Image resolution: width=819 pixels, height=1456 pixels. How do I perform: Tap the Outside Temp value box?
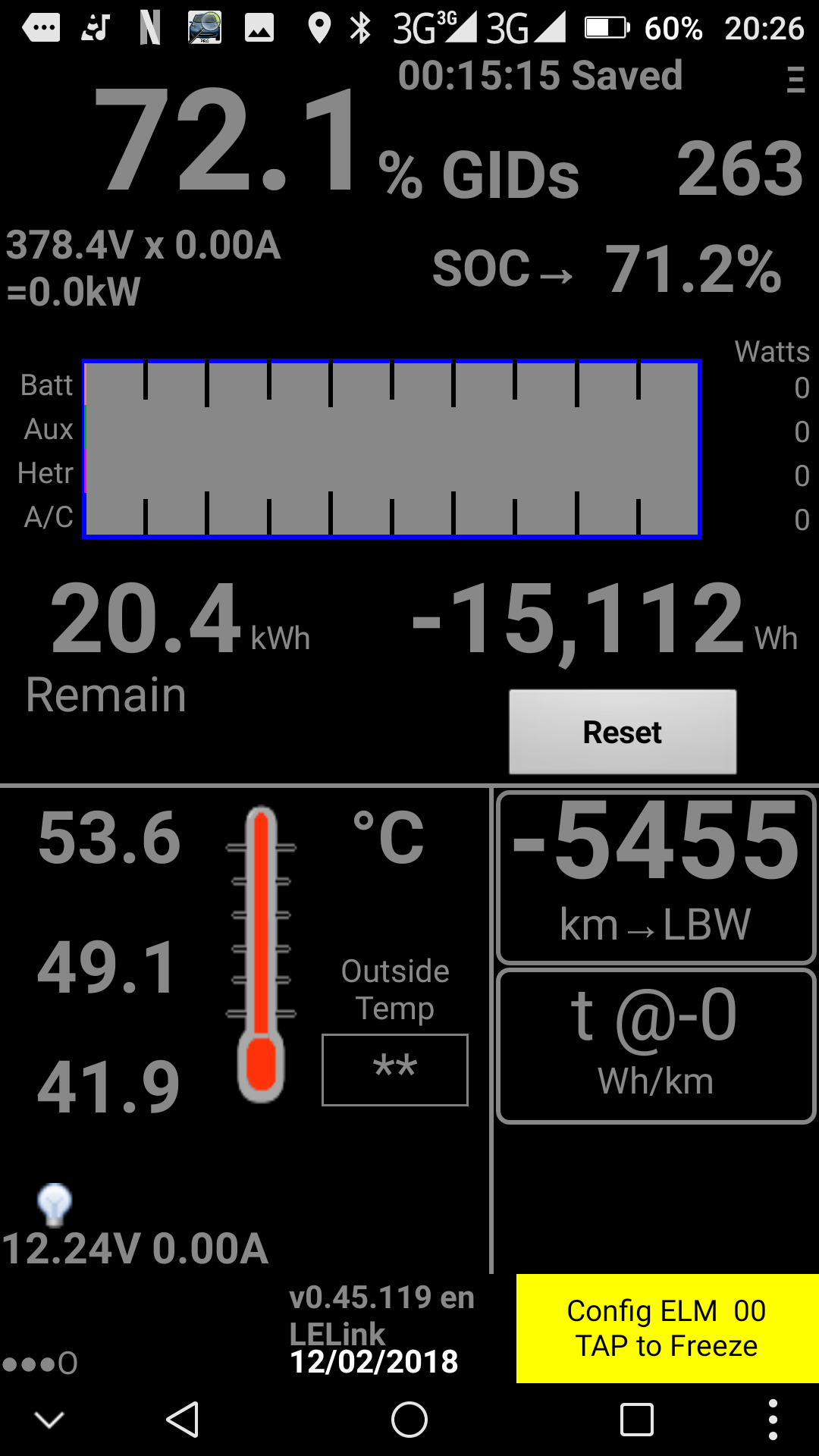point(395,1069)
